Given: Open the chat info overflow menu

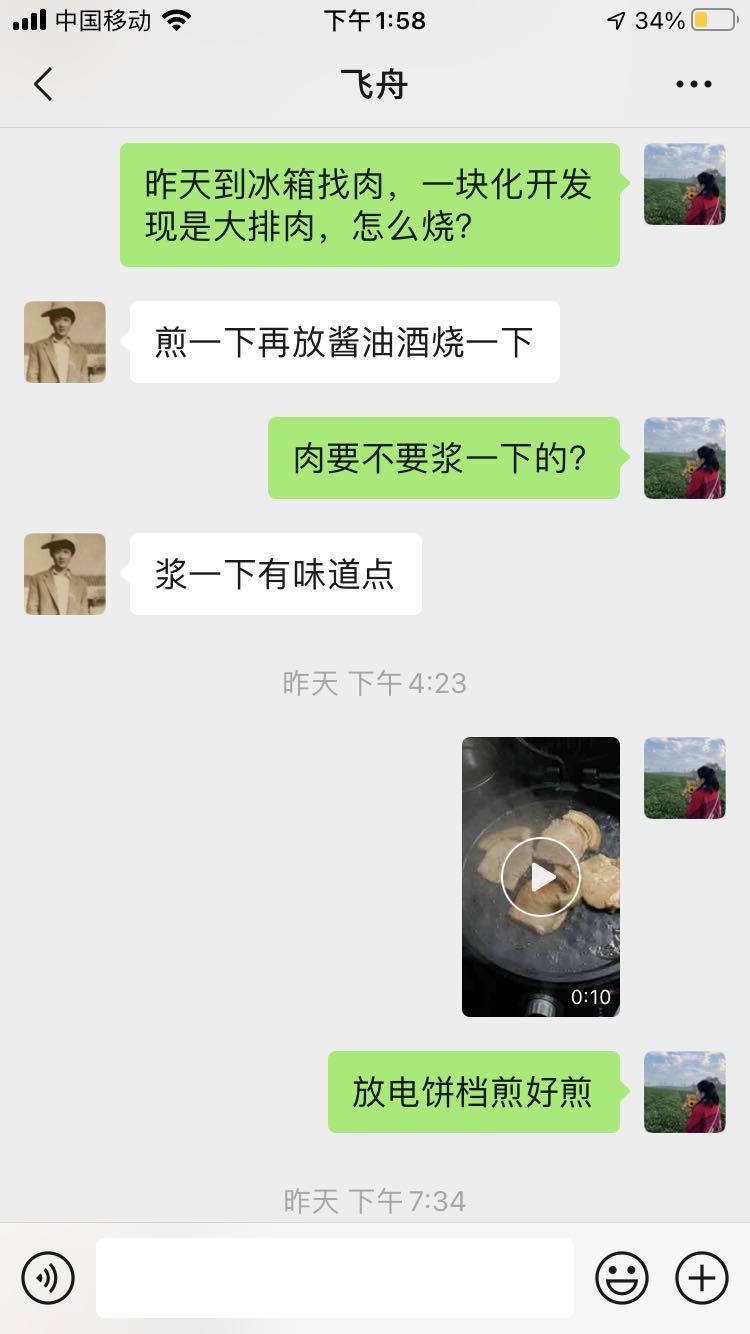Looking at the screenshot, I should click(693, 84).
